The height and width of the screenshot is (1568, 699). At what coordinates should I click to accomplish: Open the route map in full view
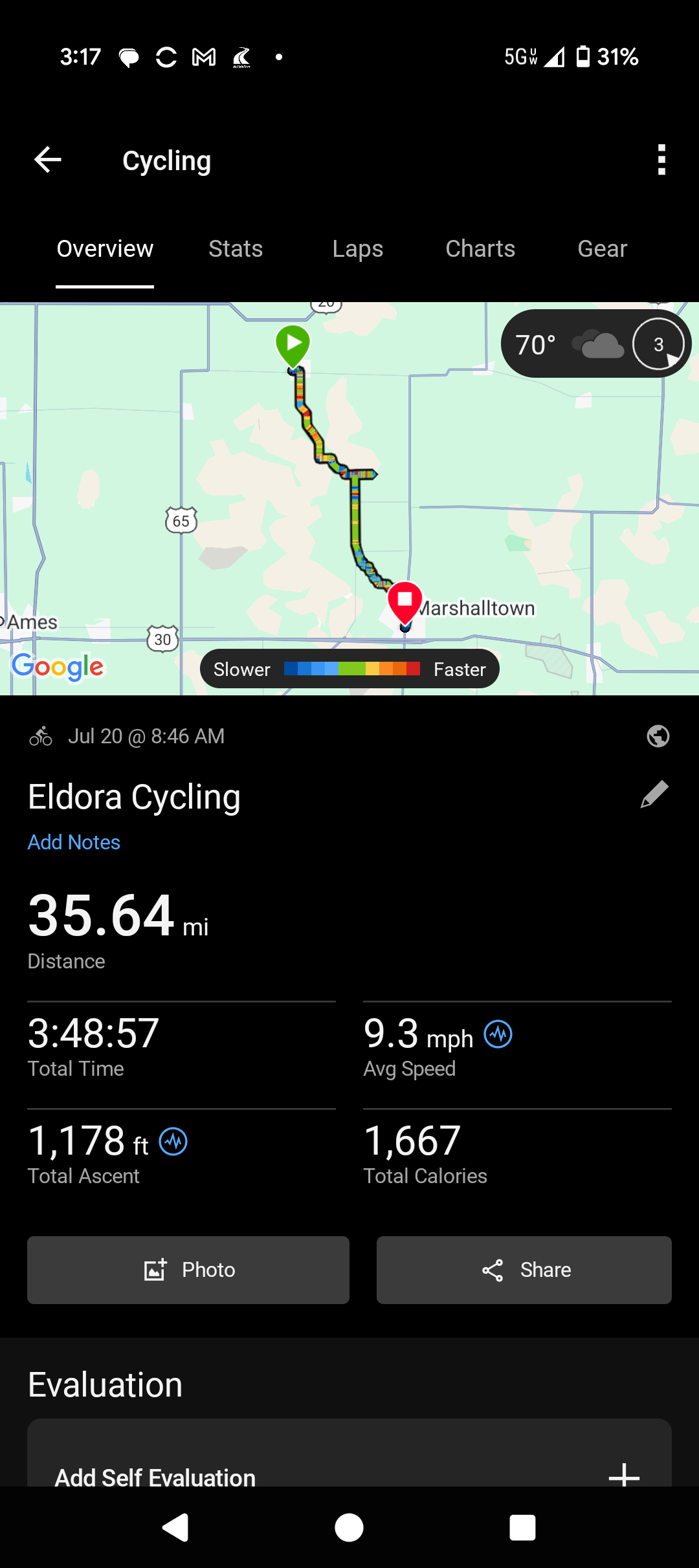349,498
